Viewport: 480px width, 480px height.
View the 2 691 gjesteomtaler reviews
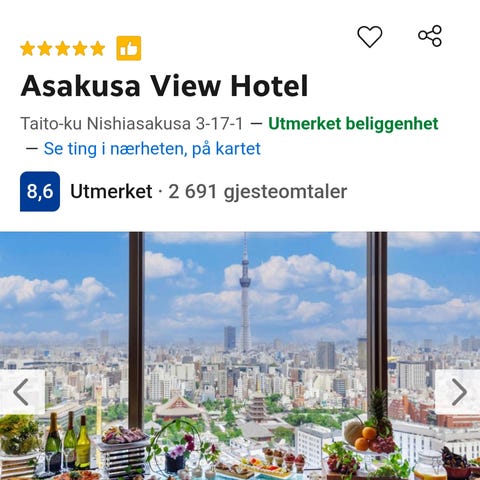click(x=258, y=192)
